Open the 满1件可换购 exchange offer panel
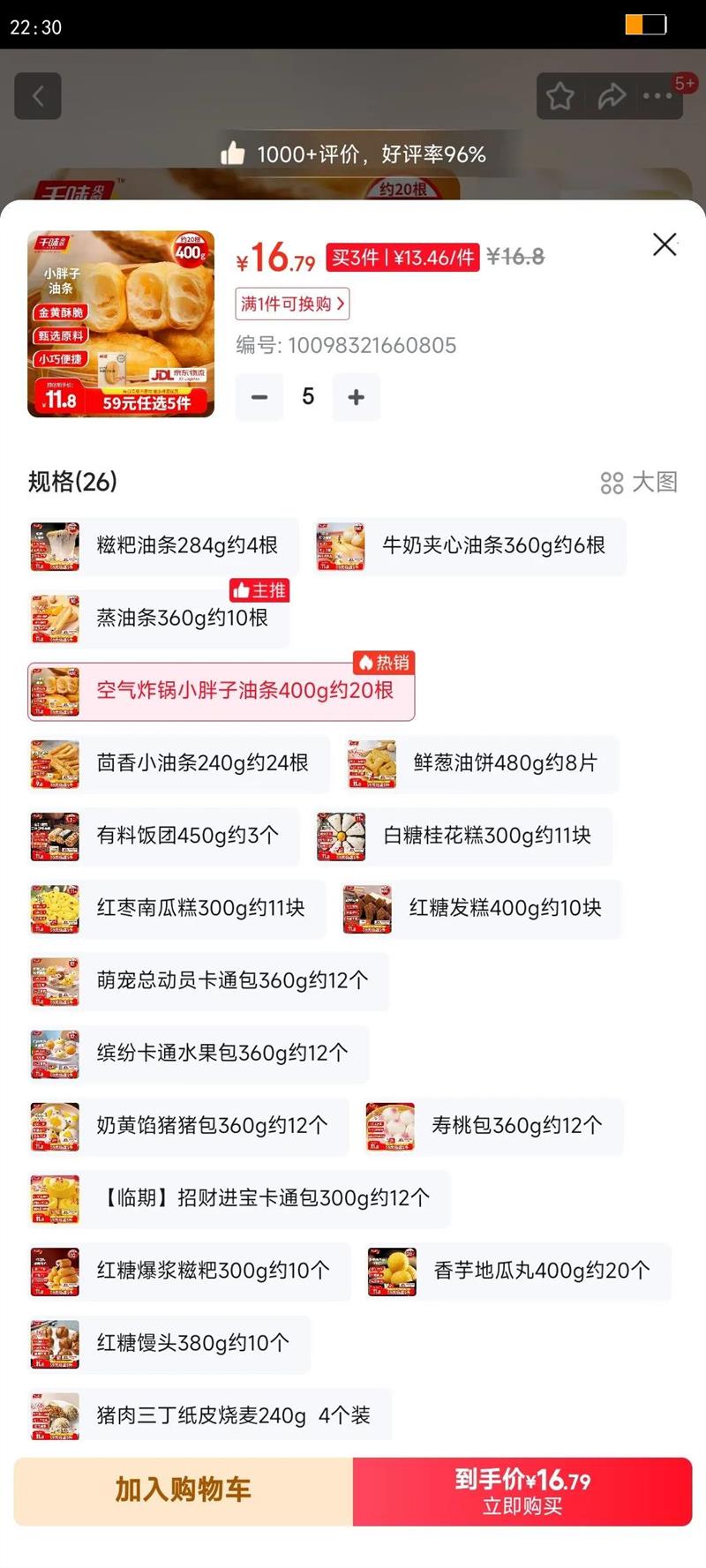 click(x=294, y=304)
